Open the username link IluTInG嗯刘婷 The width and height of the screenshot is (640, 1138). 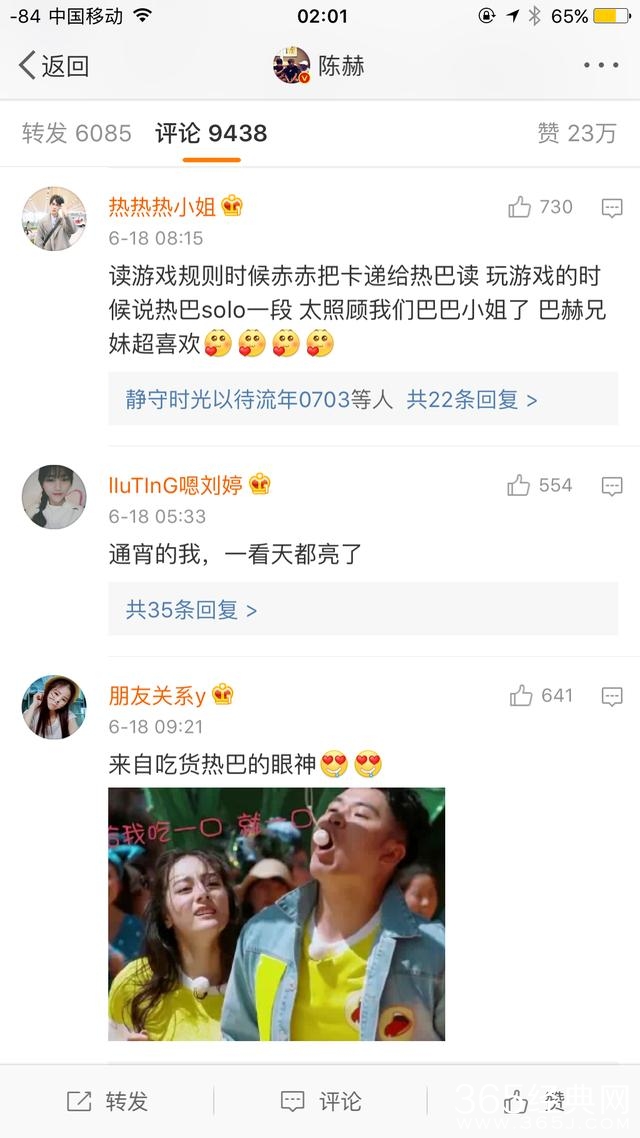point(176,485)
